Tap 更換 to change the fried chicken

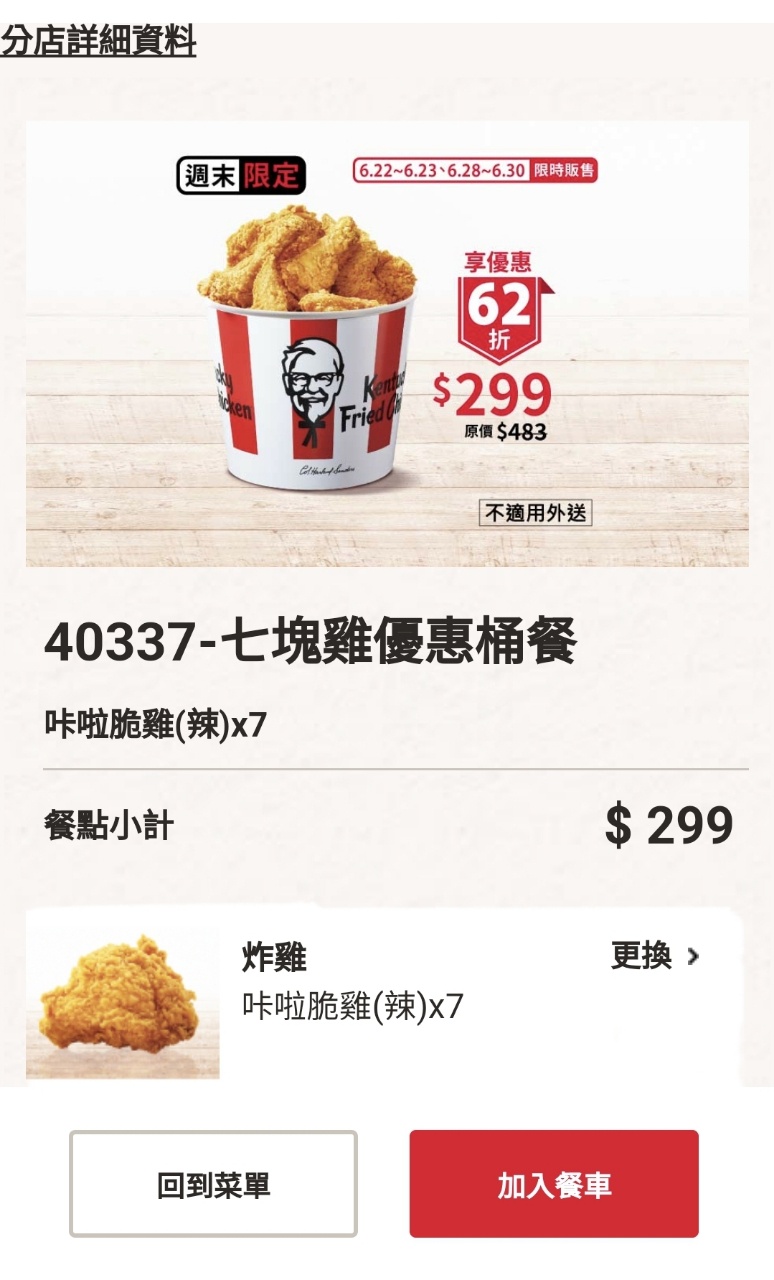[654, 956]
